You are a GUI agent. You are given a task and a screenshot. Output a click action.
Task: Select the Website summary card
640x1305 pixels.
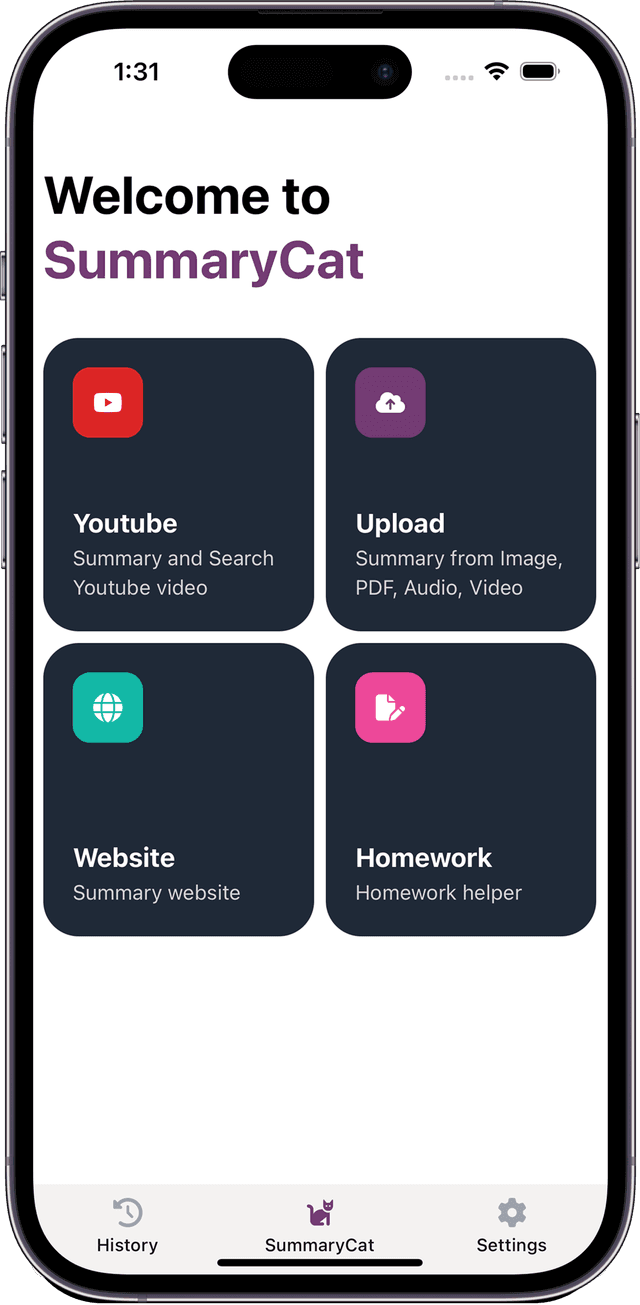(x=178, y=790)
